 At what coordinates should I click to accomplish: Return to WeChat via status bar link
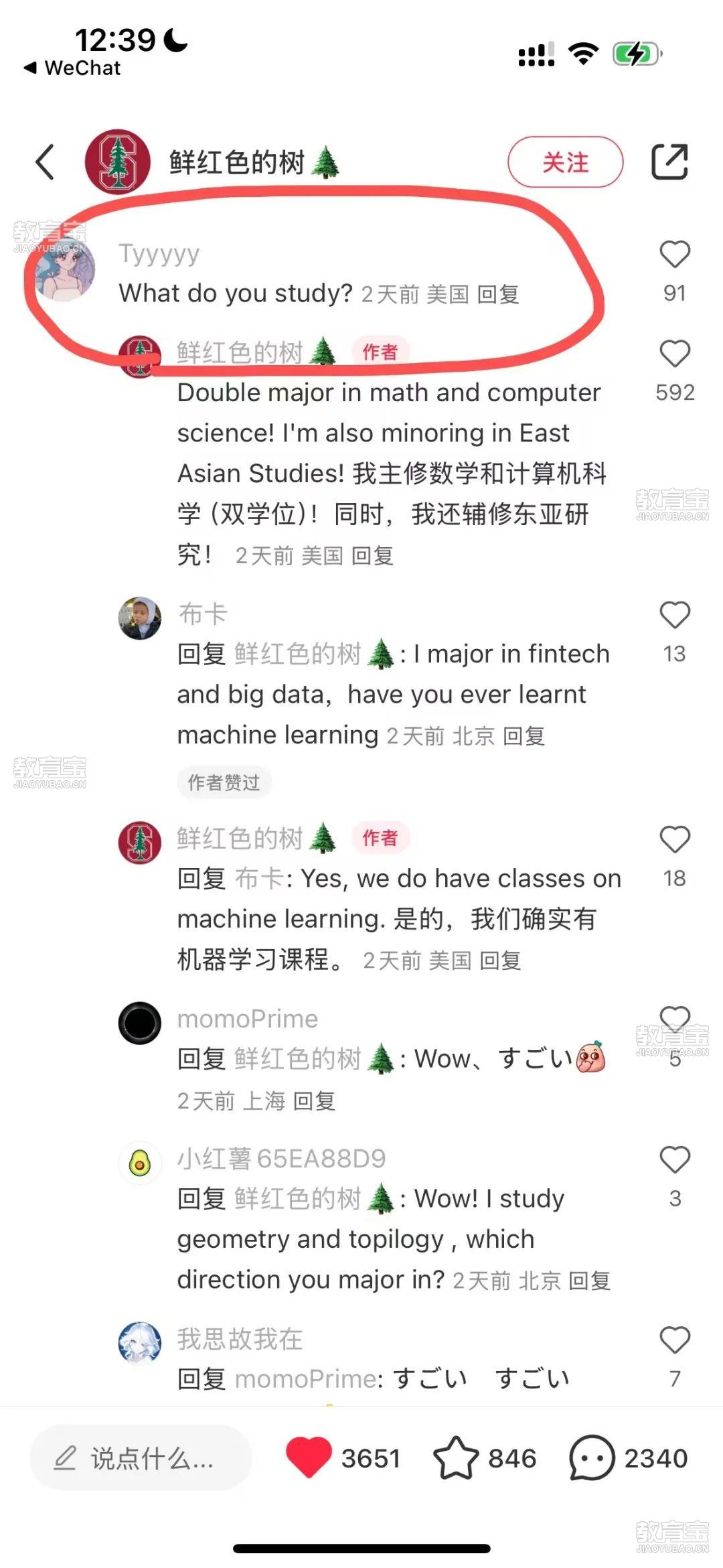click(72, 68)
